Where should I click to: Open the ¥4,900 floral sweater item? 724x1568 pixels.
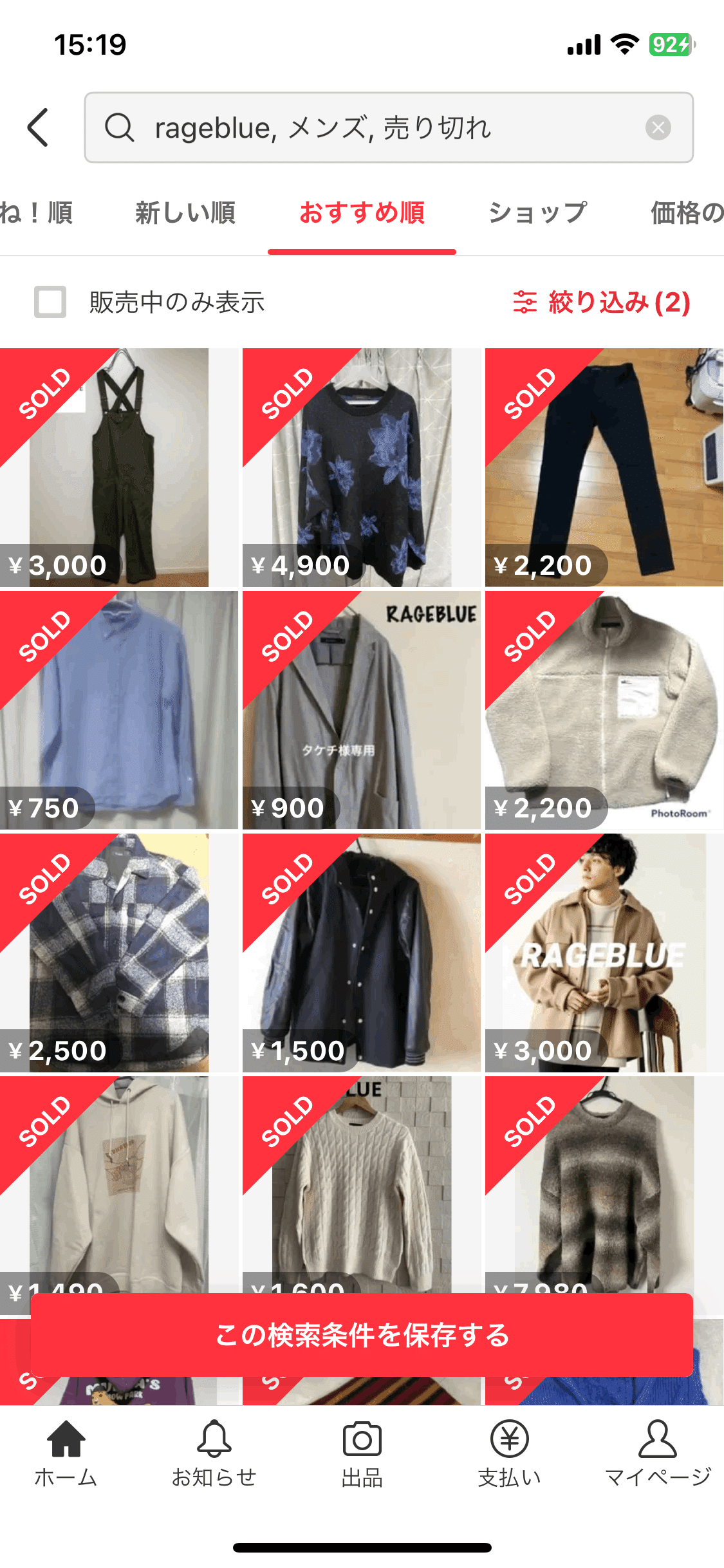tap(361, 467)
